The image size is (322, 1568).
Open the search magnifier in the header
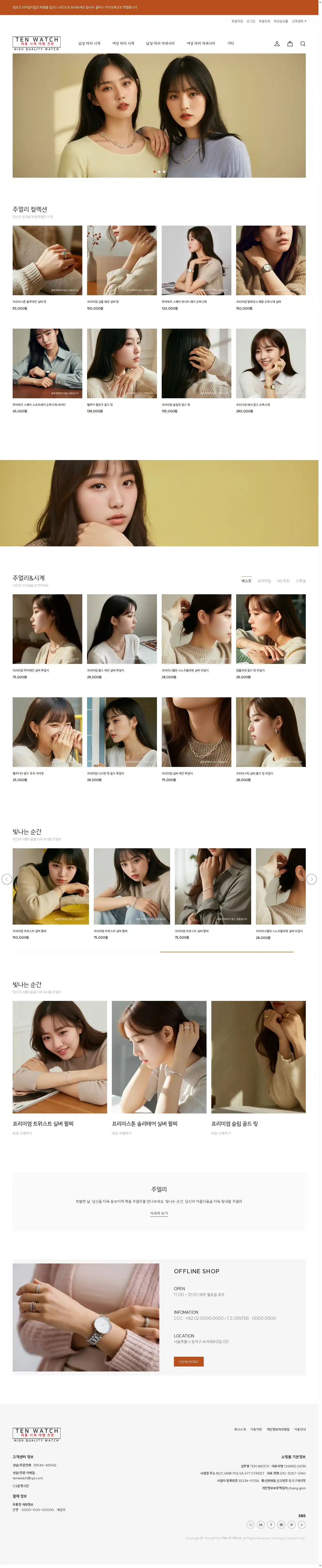tap(302, 44)
